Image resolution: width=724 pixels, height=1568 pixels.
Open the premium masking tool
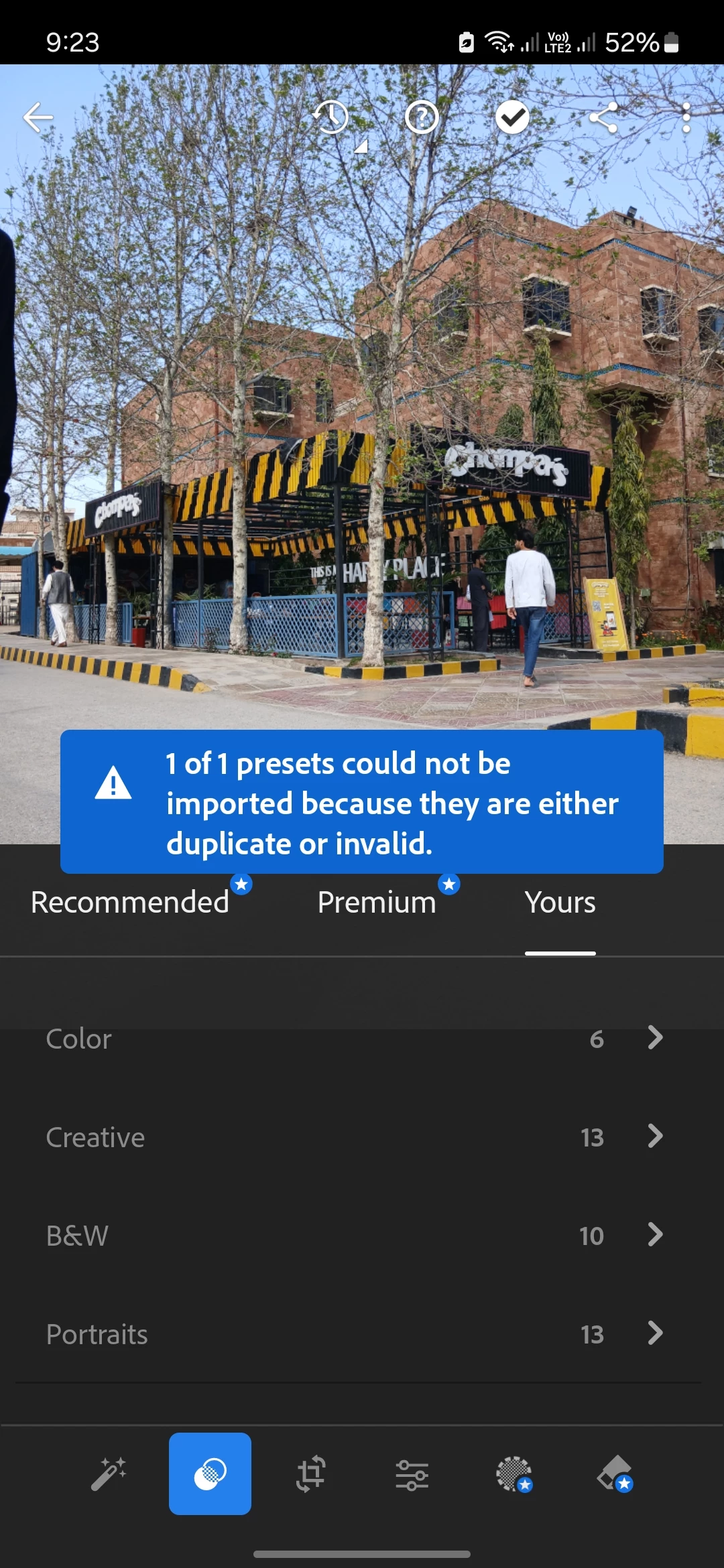(514, 1474)
